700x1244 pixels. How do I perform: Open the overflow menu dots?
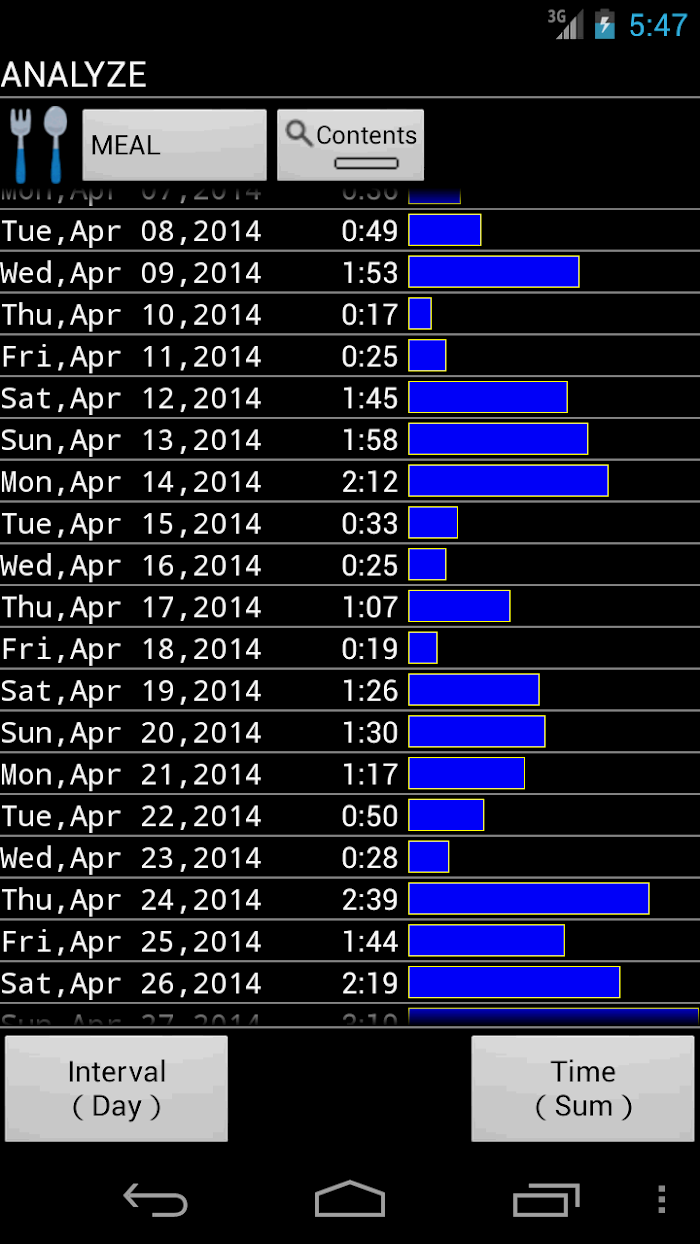pyautogui.click(x=661, y=1199)
